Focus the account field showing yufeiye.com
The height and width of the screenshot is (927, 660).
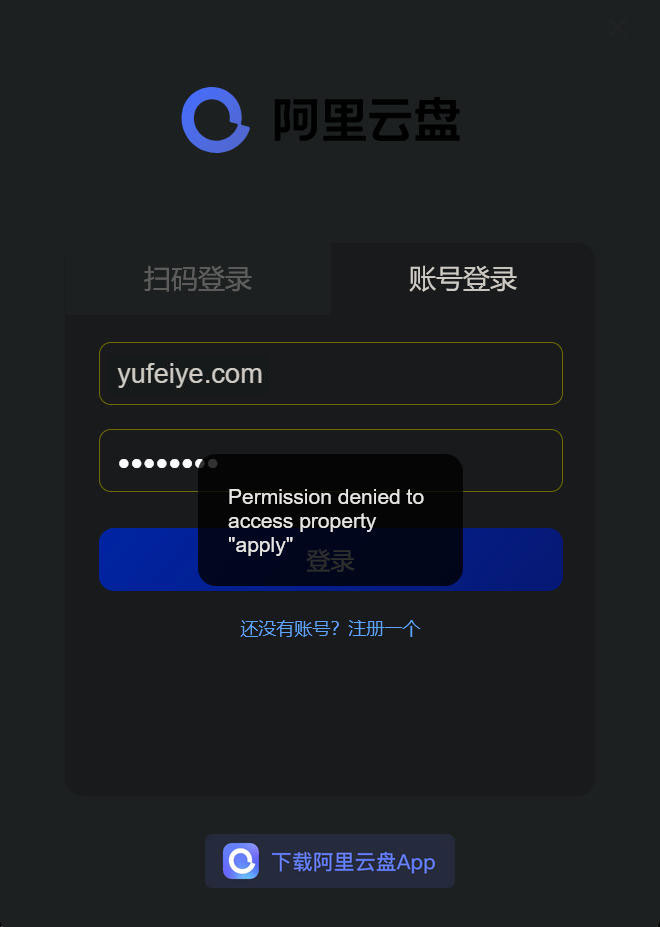coord(330,374)
